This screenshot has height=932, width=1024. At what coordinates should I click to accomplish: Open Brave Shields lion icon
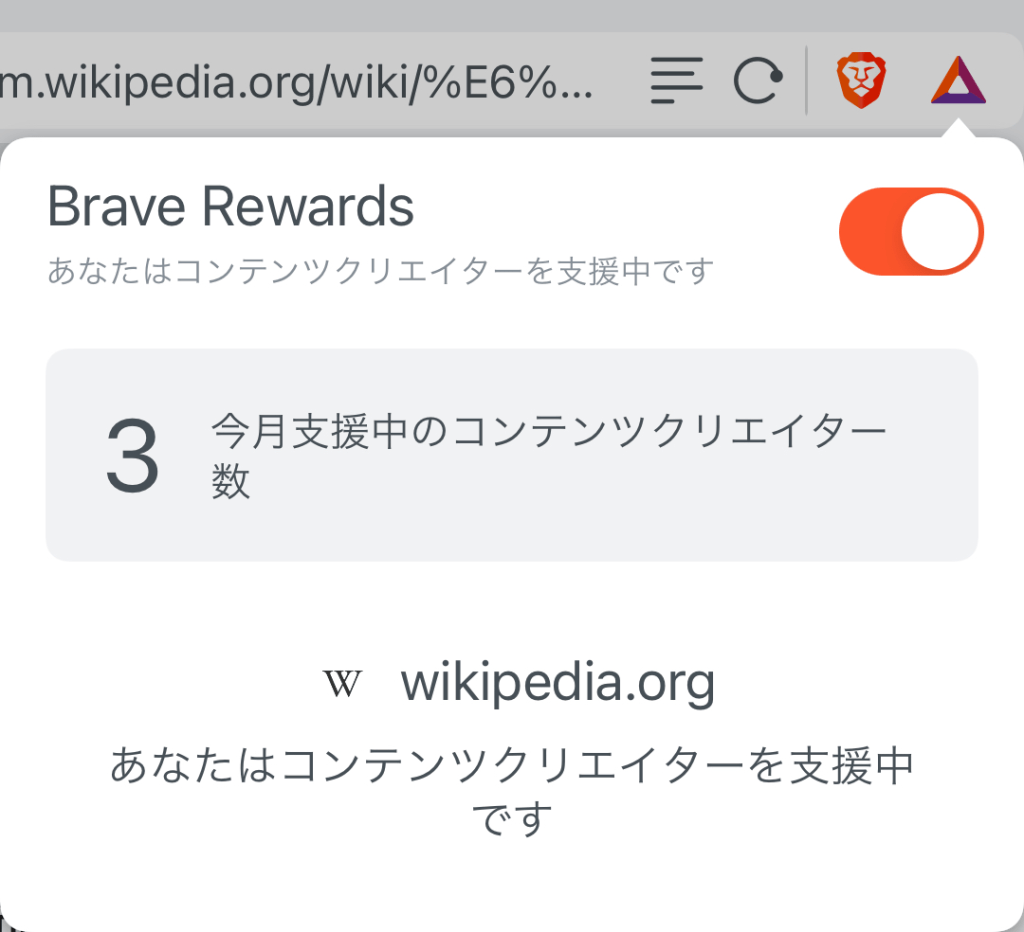861,80
